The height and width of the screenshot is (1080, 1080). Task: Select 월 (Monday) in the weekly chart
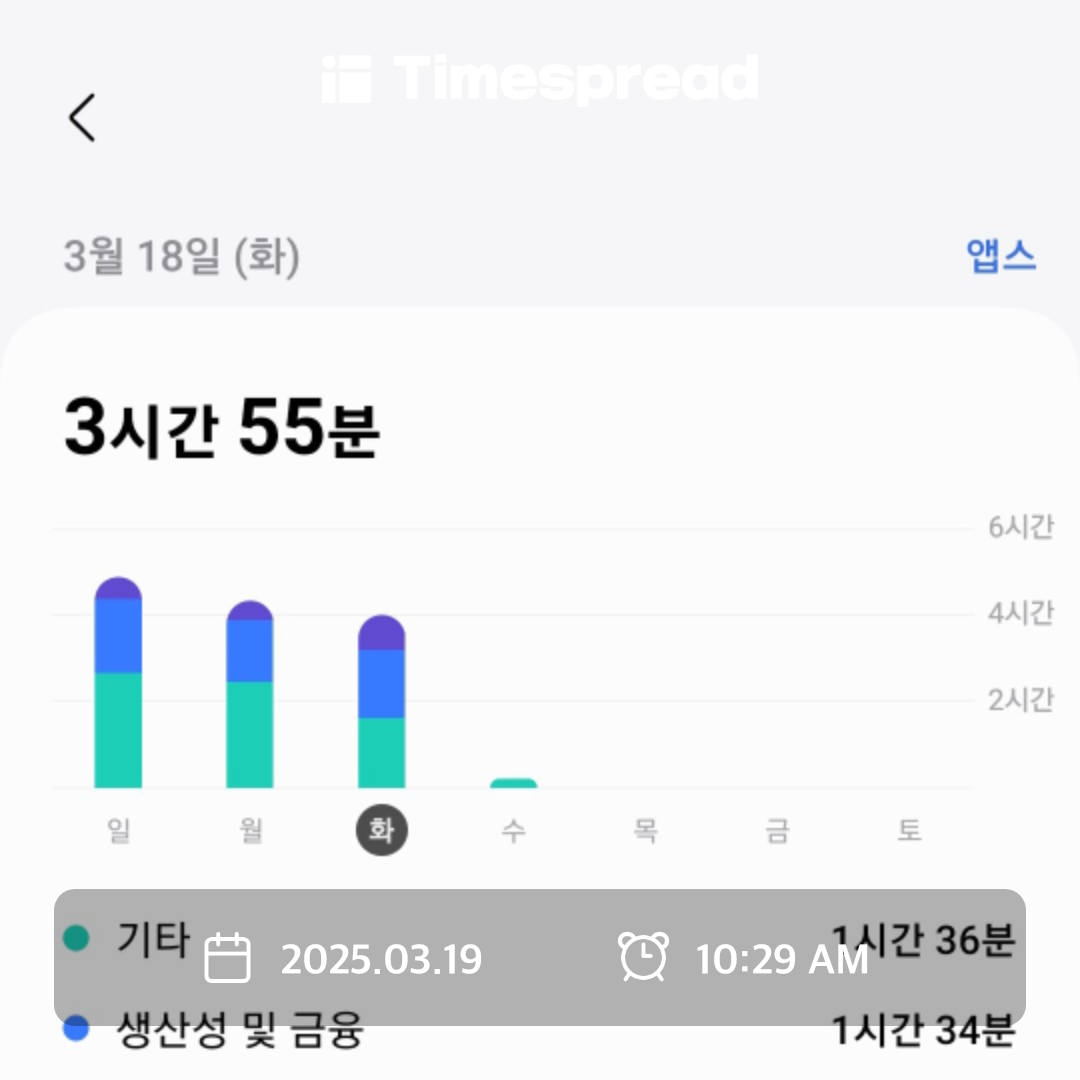pos(250,830)
